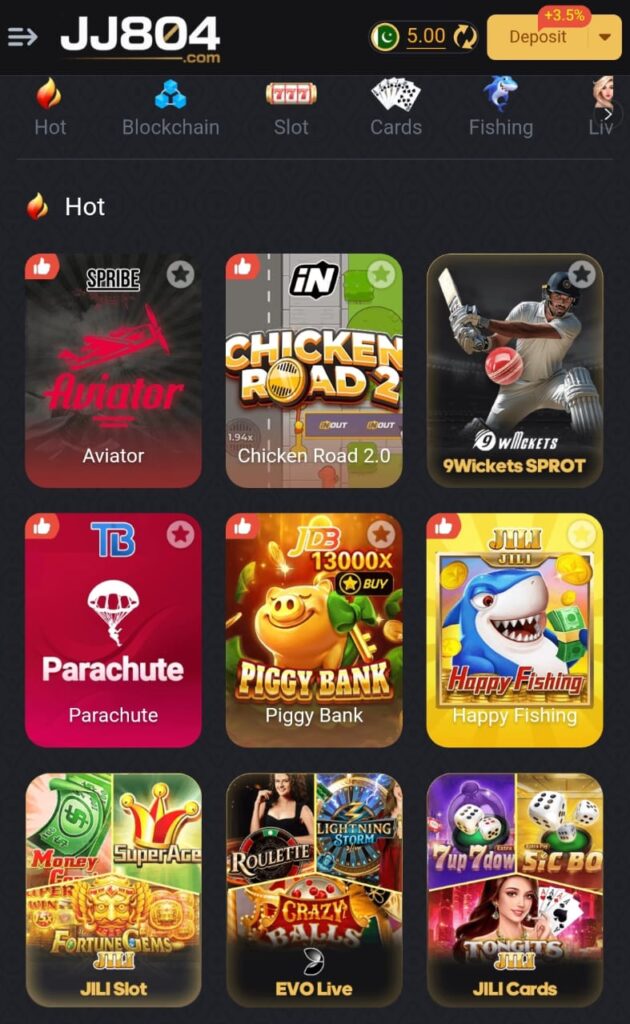630x1024 pixels.
Task: Switch to the Blockchain category
Action: coord(170,108)
